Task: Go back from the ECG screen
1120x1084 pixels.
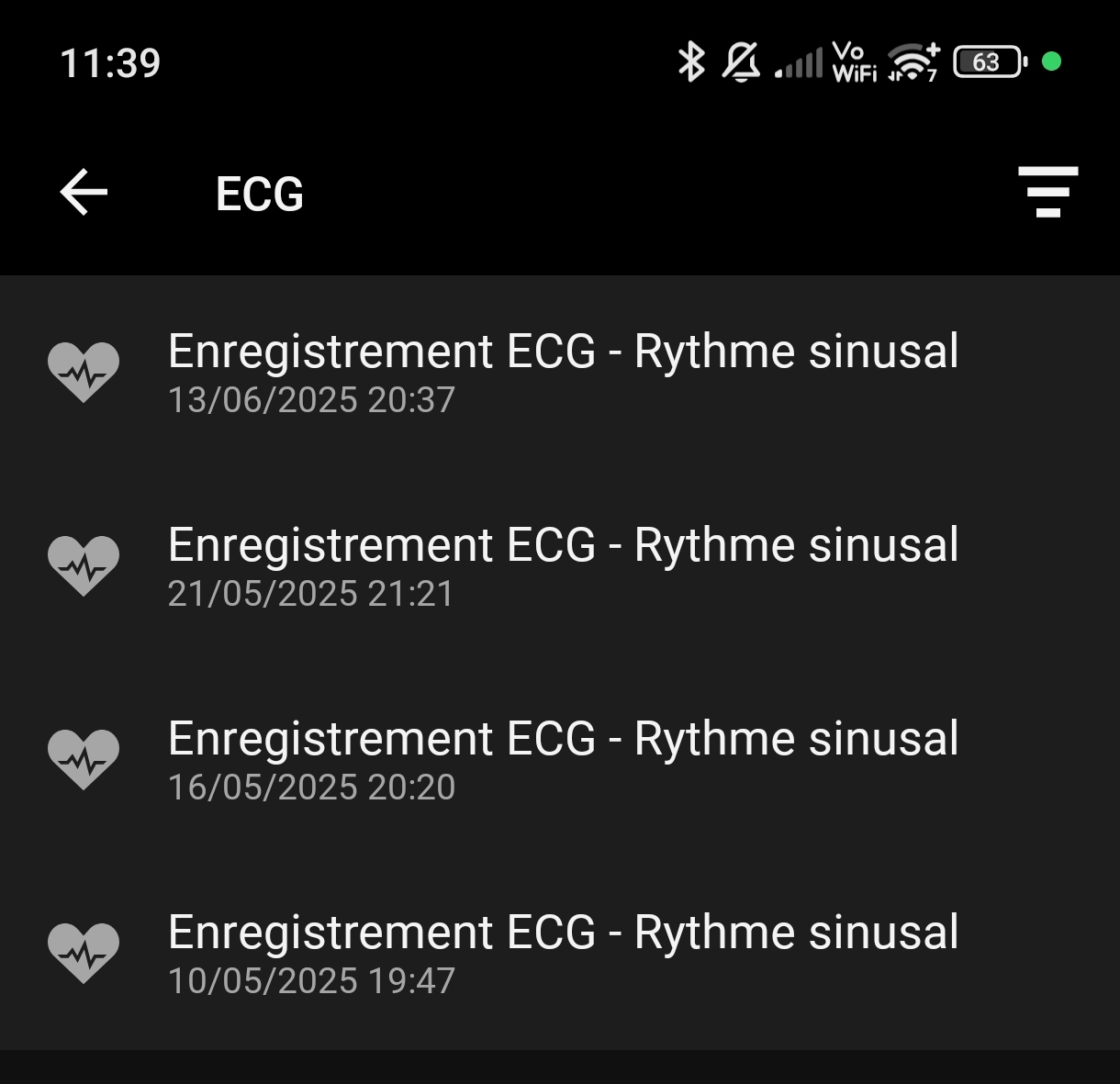Action: [84, 193]
